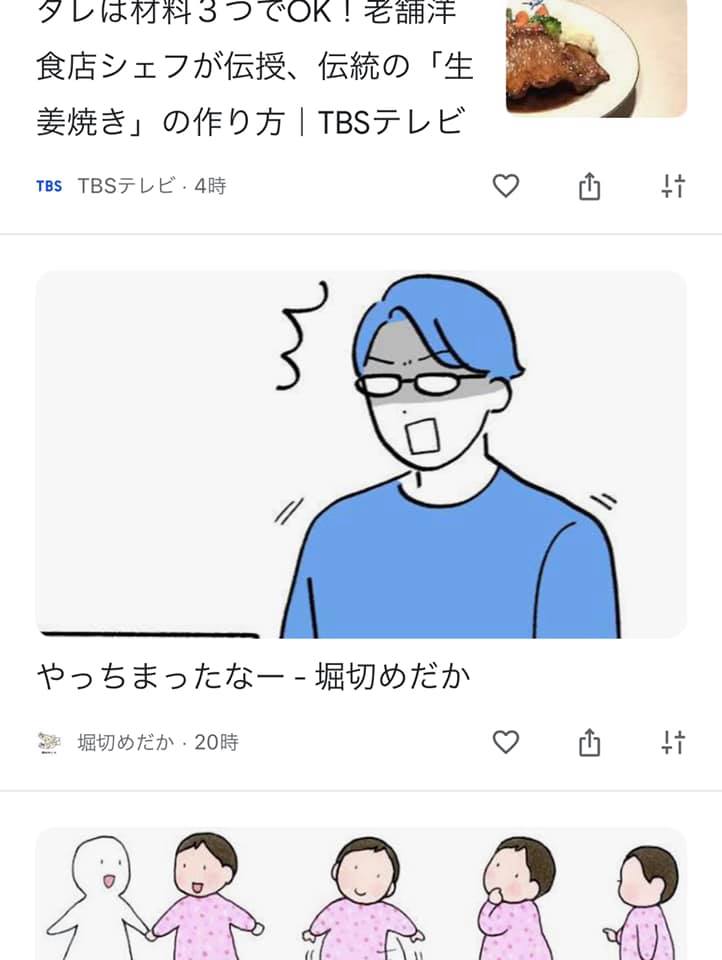Toggle interest in 堀切めだか content via the heart
The image size is (722, 960).
click(507, 740)
